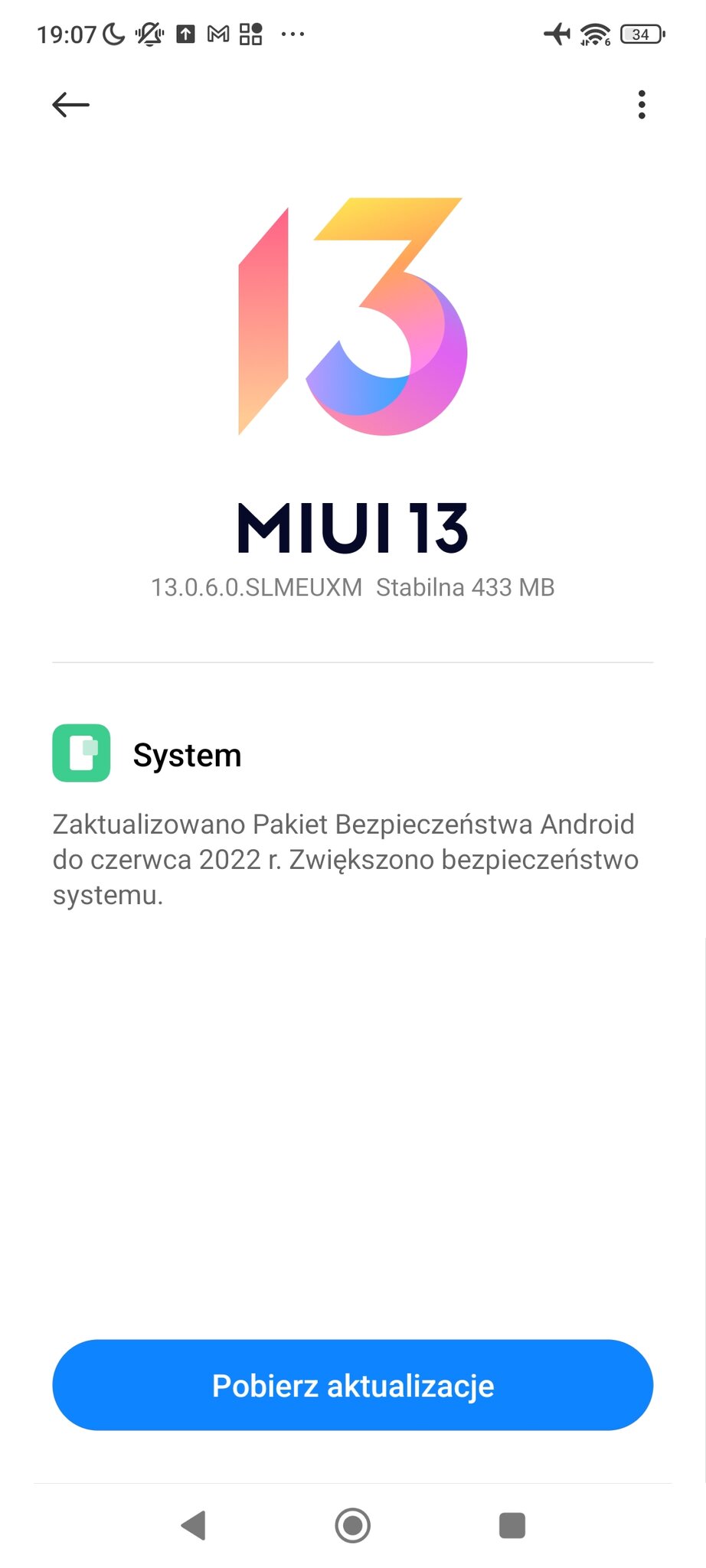Go back using the top-left arrow
The height and width of the screenshot is (1568, 706).
coord(70,105)
